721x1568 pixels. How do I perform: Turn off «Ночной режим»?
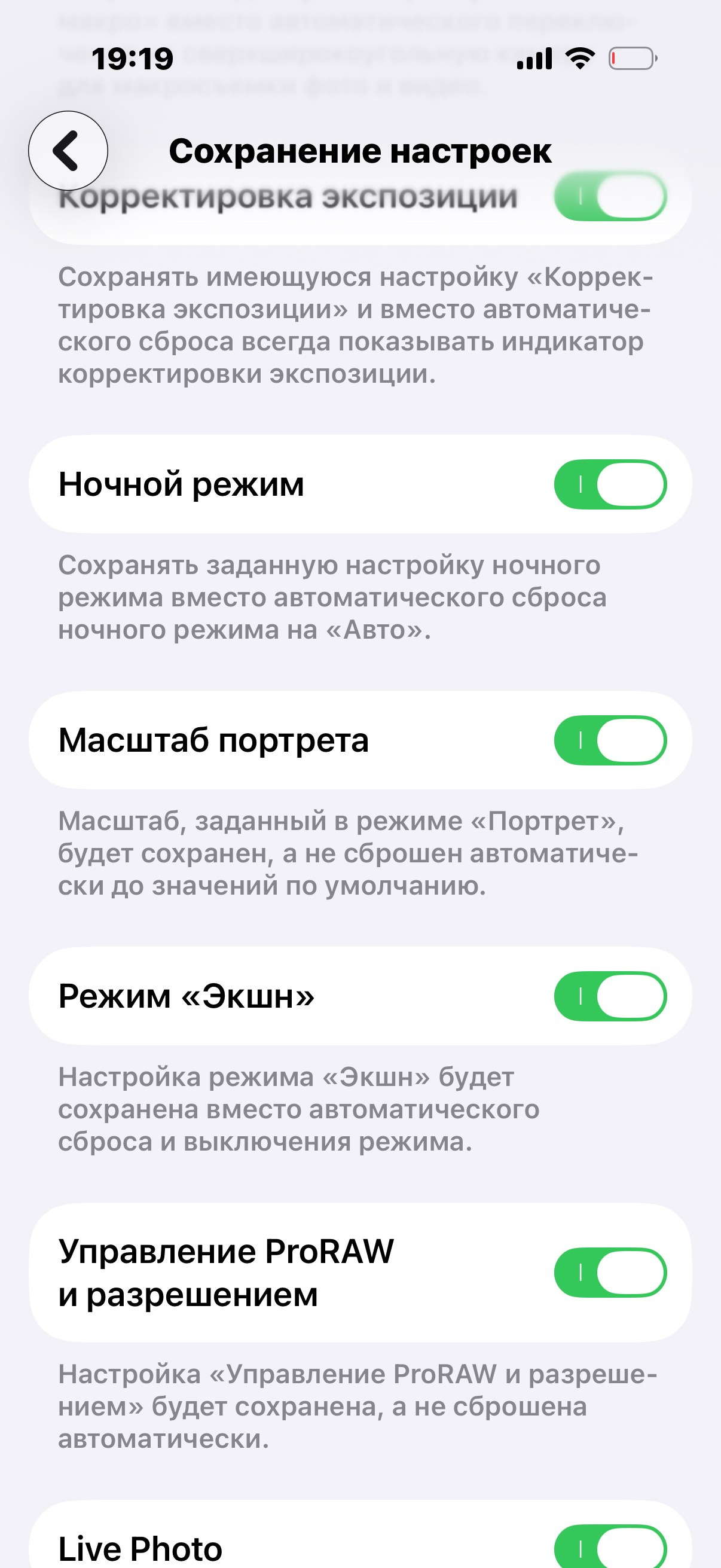pos(612,483)
